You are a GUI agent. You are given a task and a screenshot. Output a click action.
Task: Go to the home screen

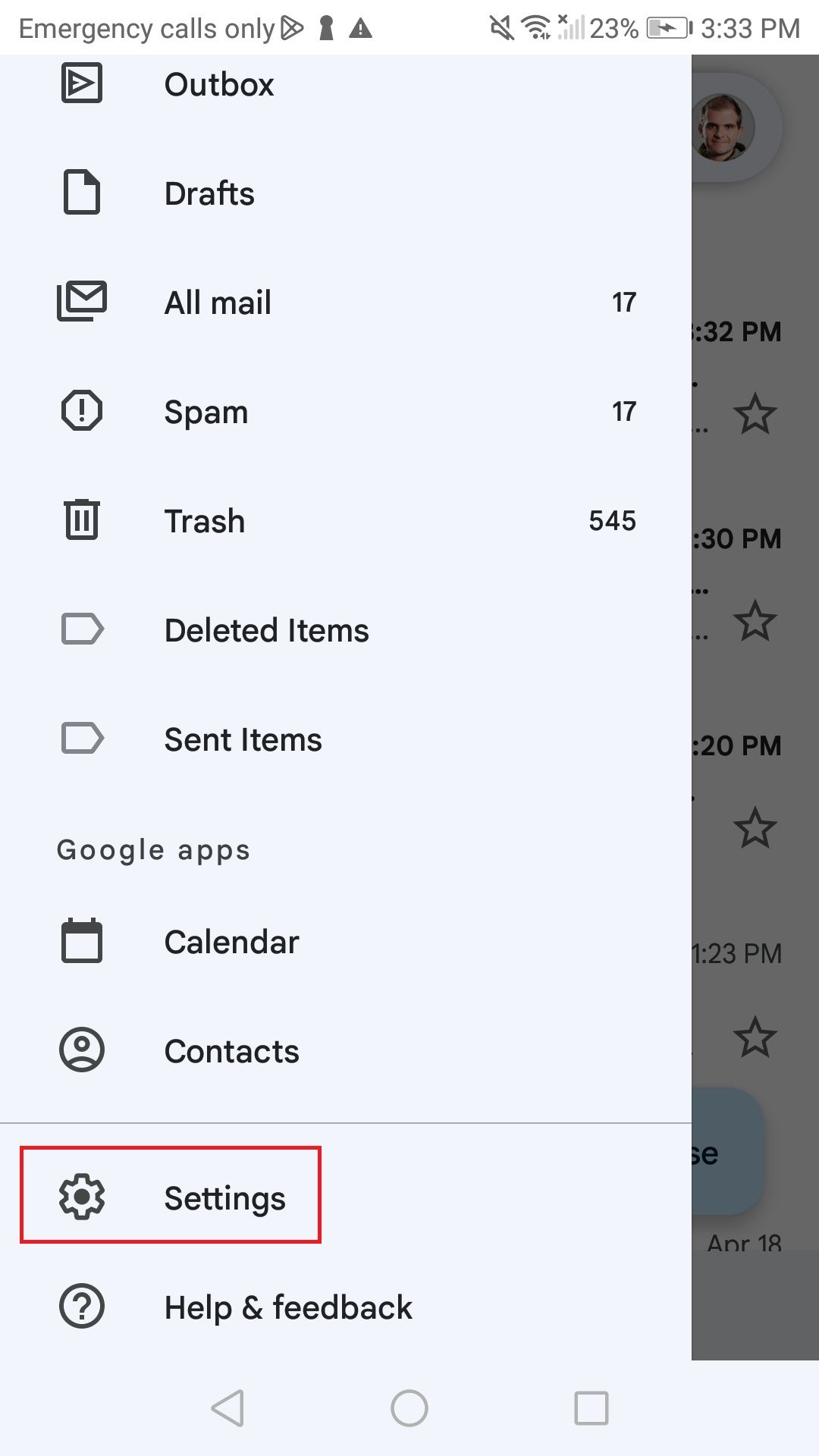(409, 1408)
